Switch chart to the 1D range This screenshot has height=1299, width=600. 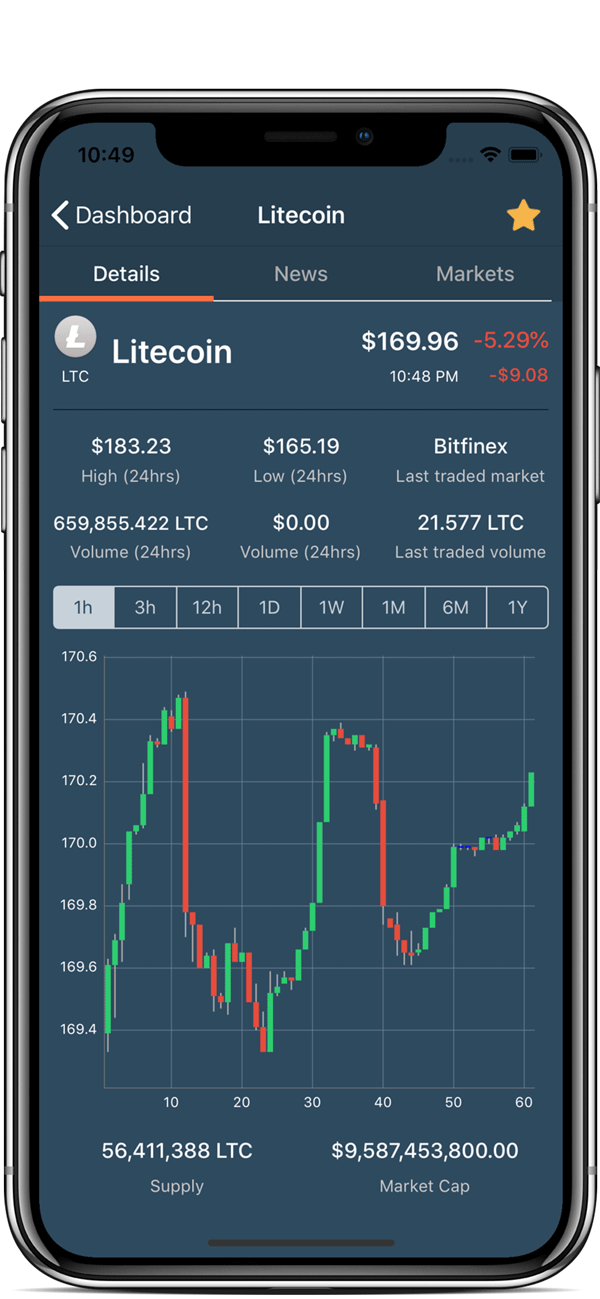[269, 607]
